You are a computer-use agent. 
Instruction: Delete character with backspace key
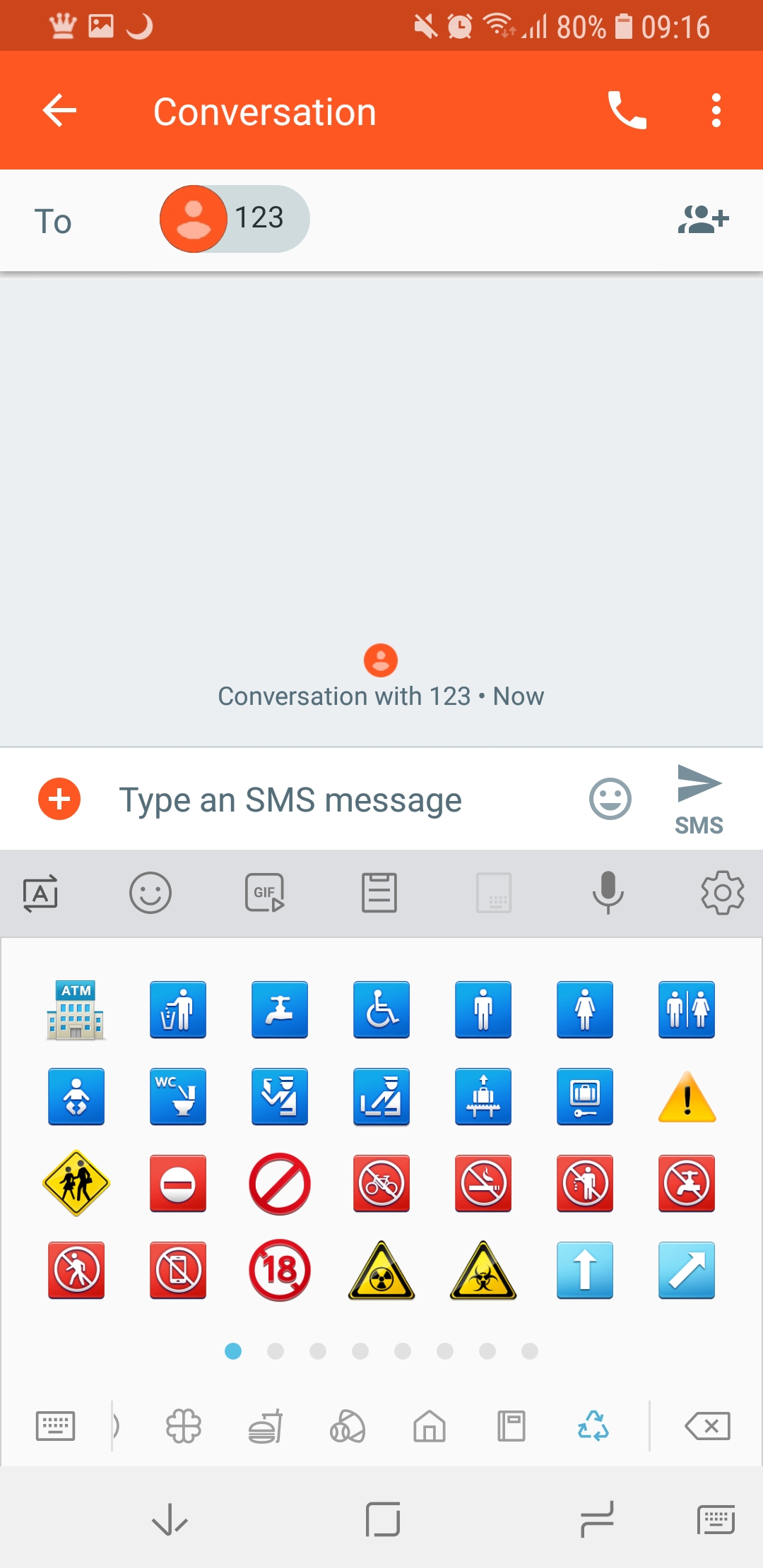(x=707, y=1426)
